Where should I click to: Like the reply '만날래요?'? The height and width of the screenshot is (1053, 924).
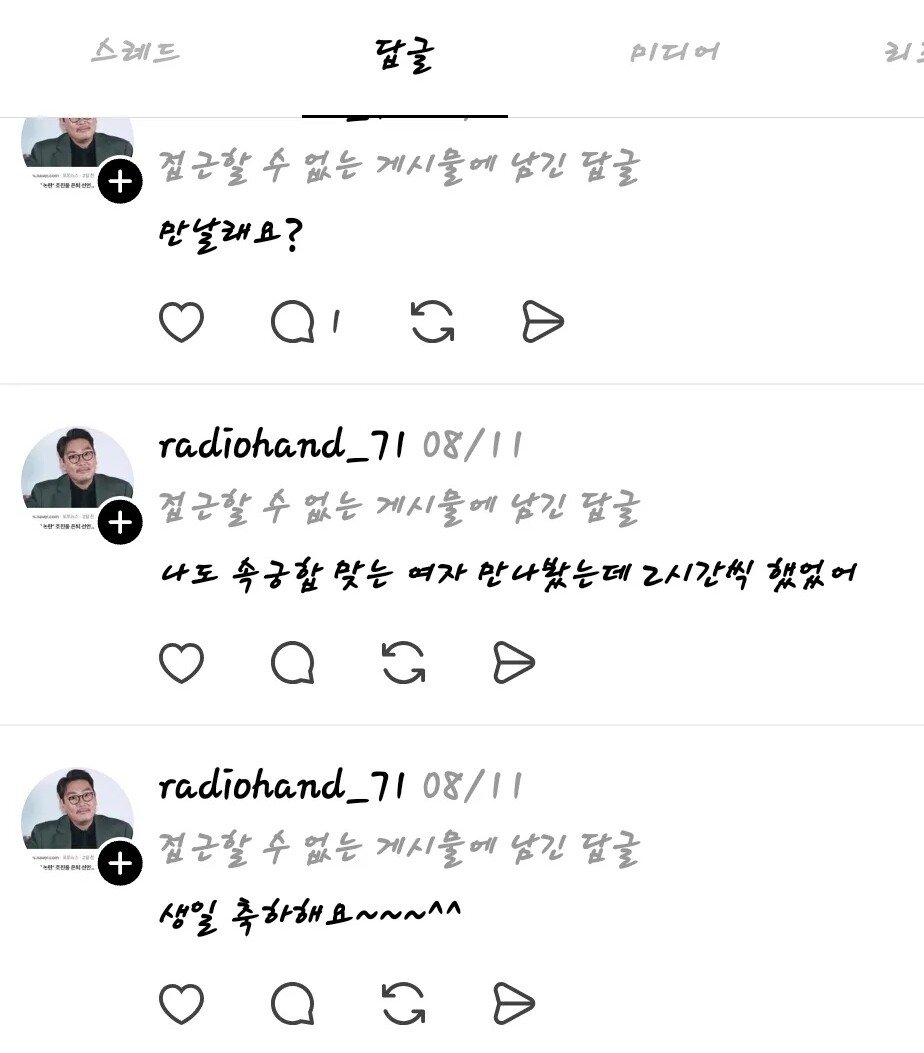[x=181, y=322]
